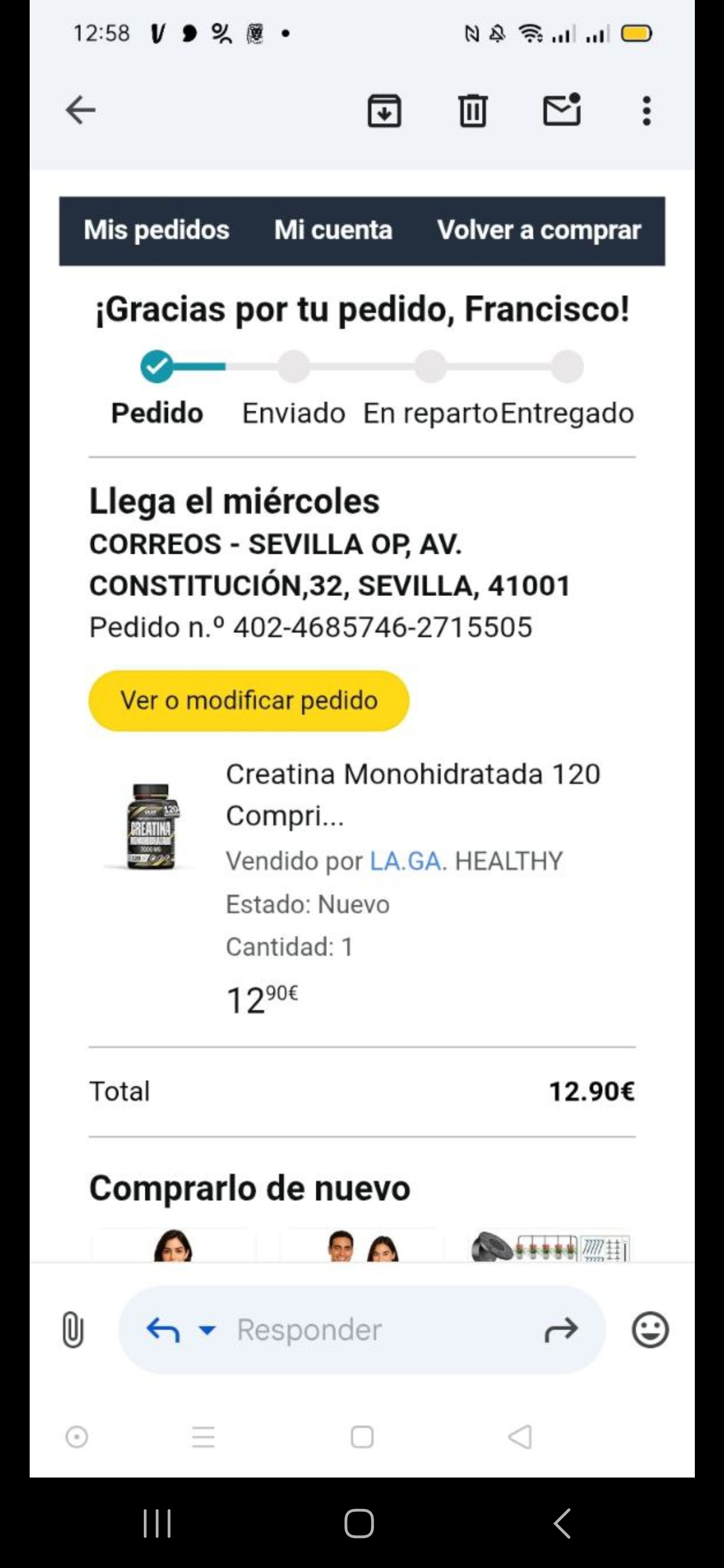
Task: Tap the system back button
Action: (562, 1524)
